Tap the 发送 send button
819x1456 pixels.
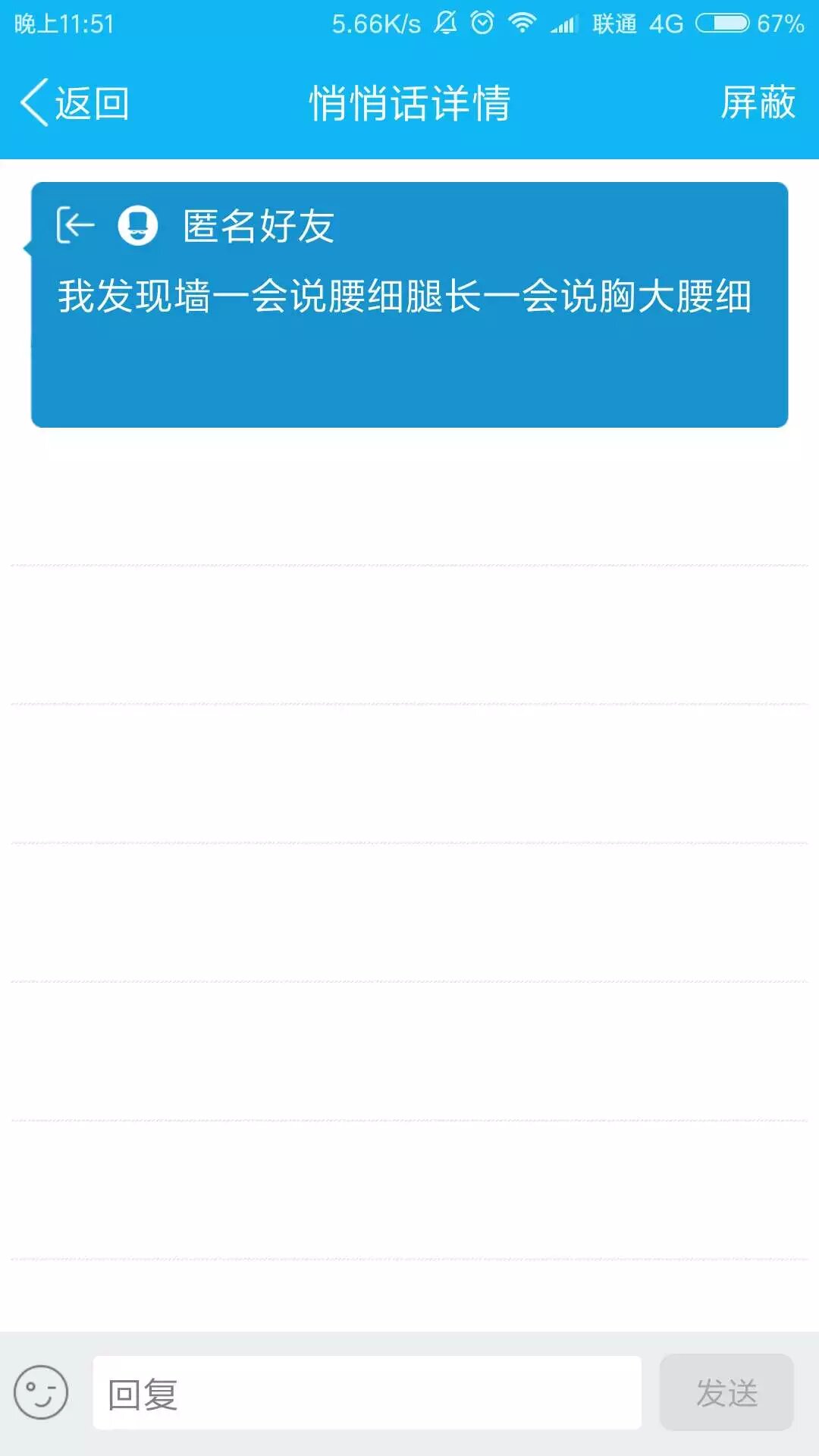pos(726,1393)
